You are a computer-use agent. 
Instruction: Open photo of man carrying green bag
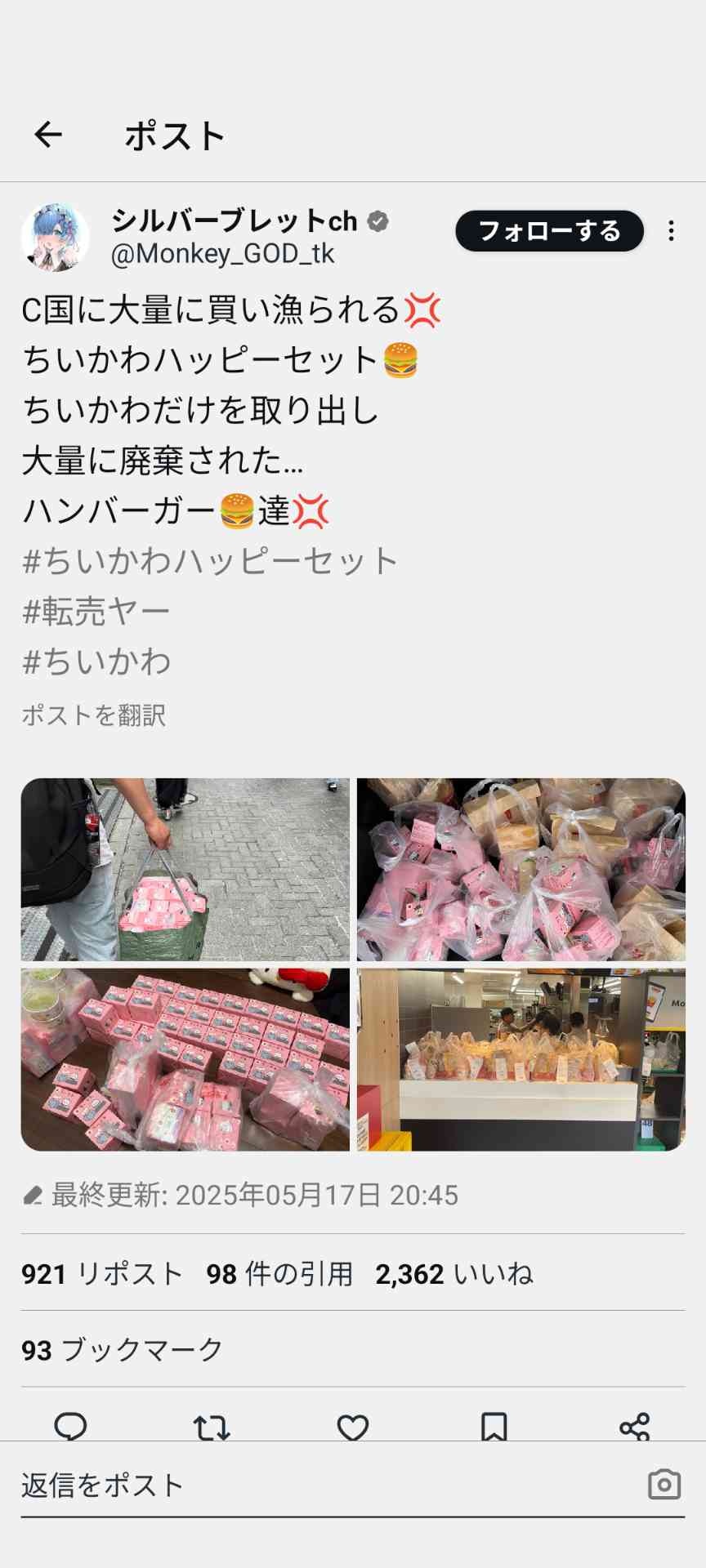[x=185, y=869]
